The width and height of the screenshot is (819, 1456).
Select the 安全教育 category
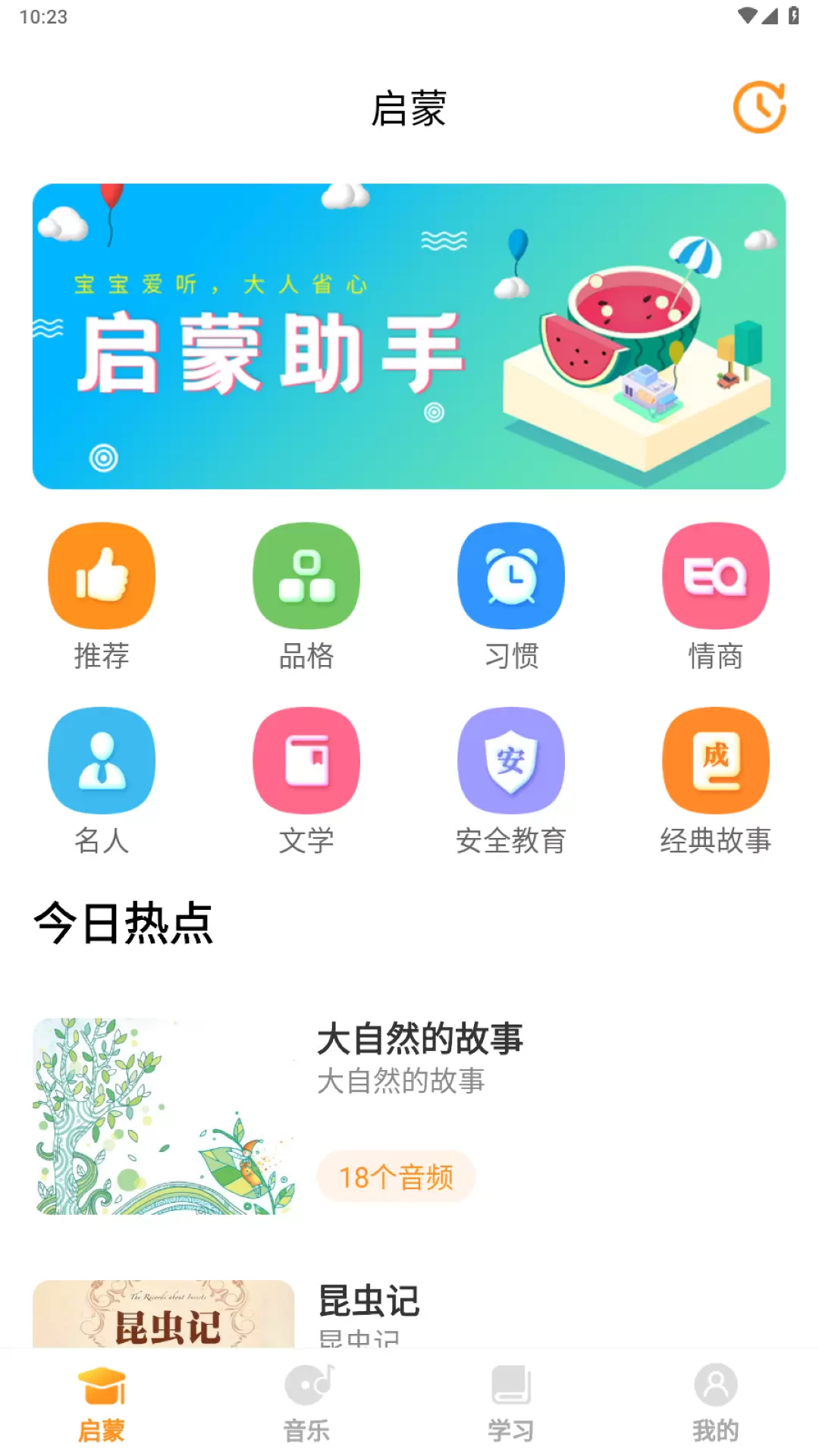point(511,781)
